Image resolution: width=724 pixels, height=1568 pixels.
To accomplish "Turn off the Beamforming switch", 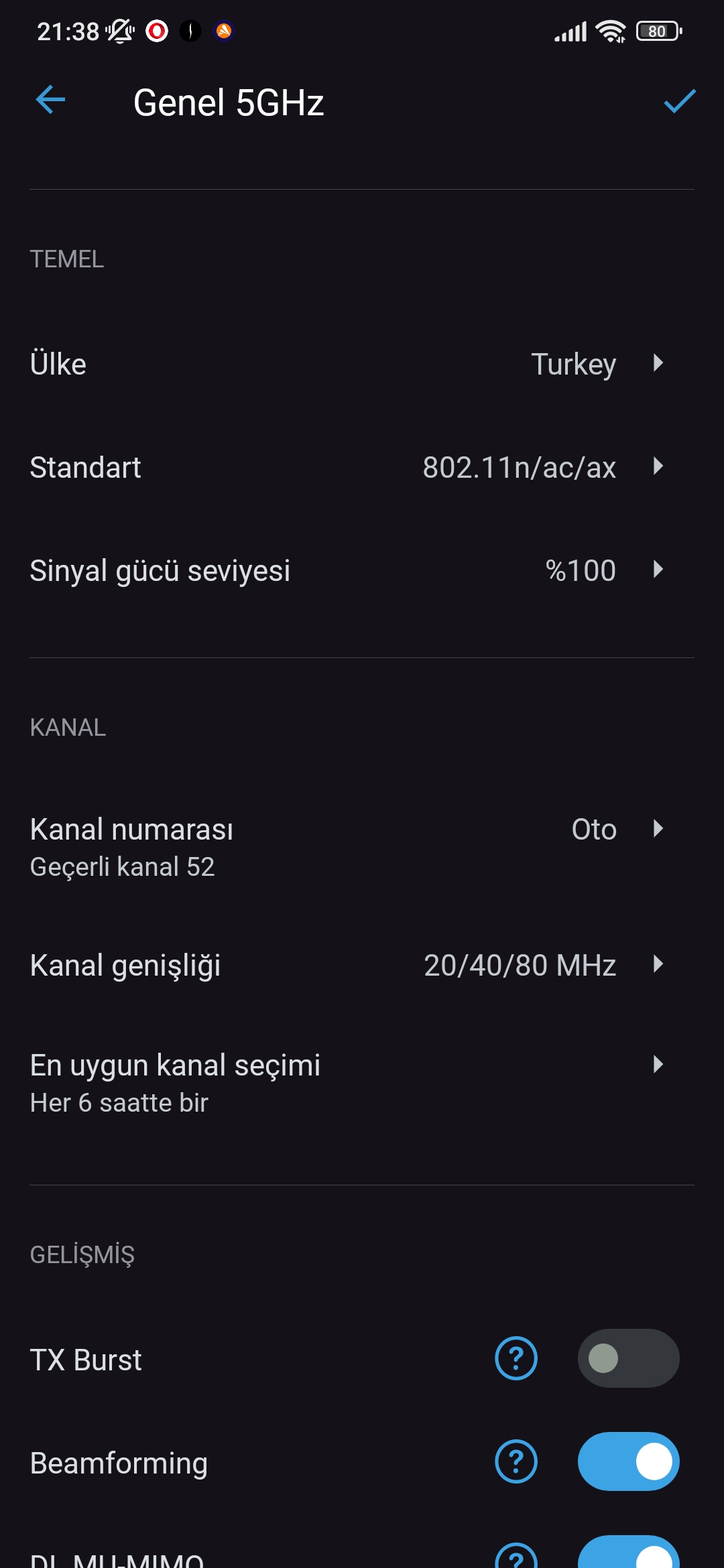I will pos(629,1461).
